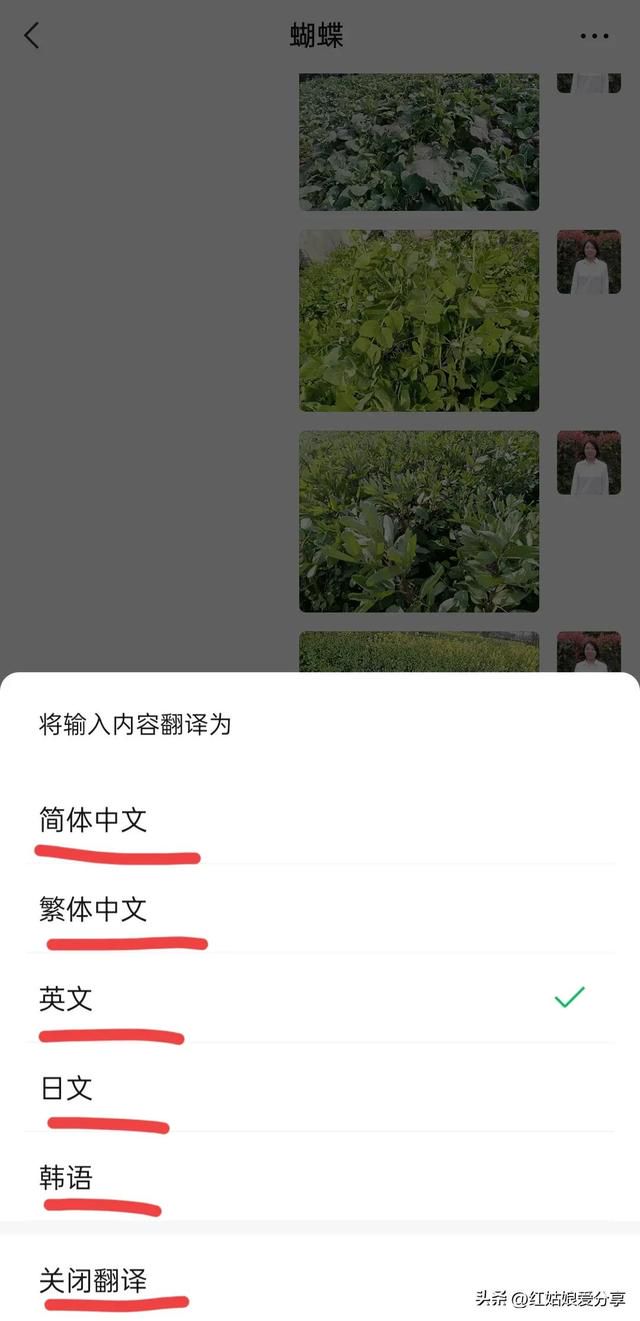
Task: Go back using the top-left arrow
Action: [x=32, y=36]
